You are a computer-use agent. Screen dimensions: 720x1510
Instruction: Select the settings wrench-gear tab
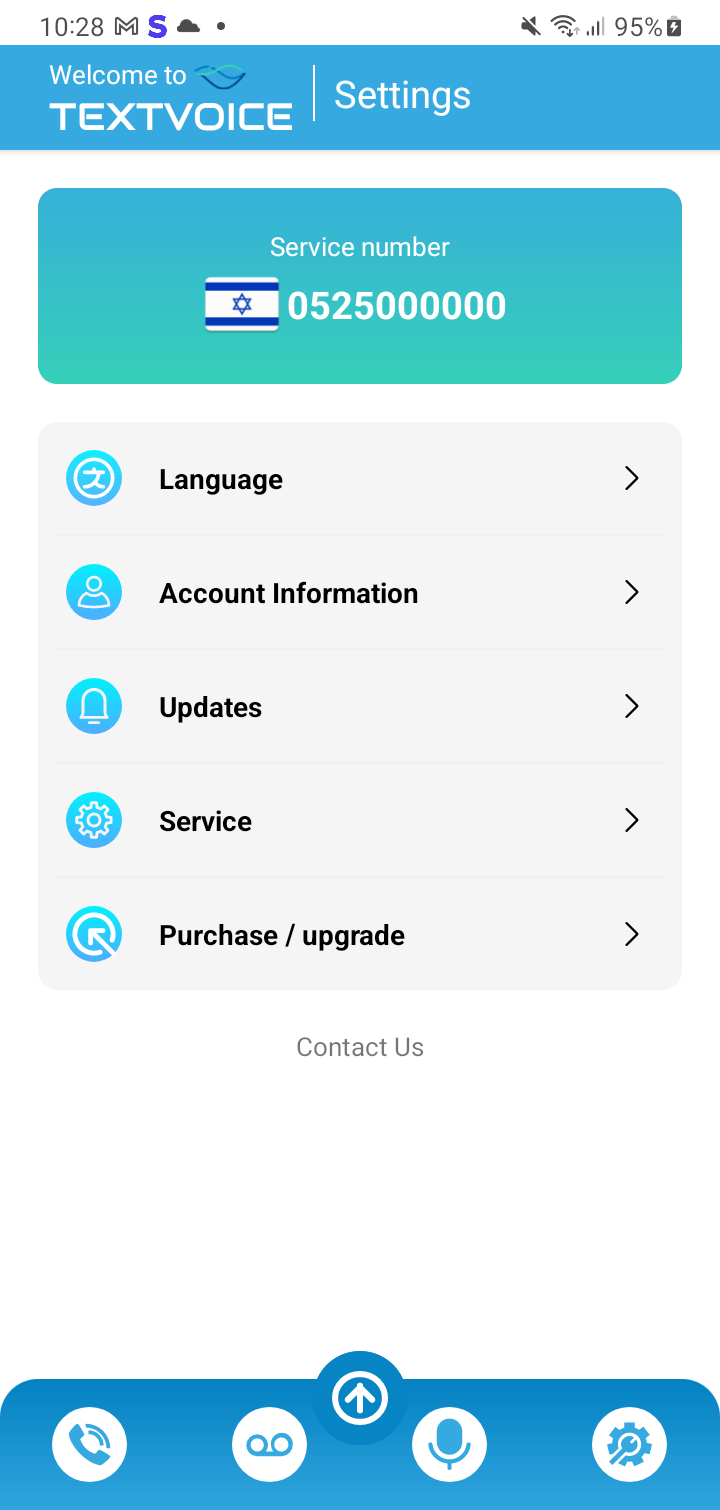(x=630, y=1444)
